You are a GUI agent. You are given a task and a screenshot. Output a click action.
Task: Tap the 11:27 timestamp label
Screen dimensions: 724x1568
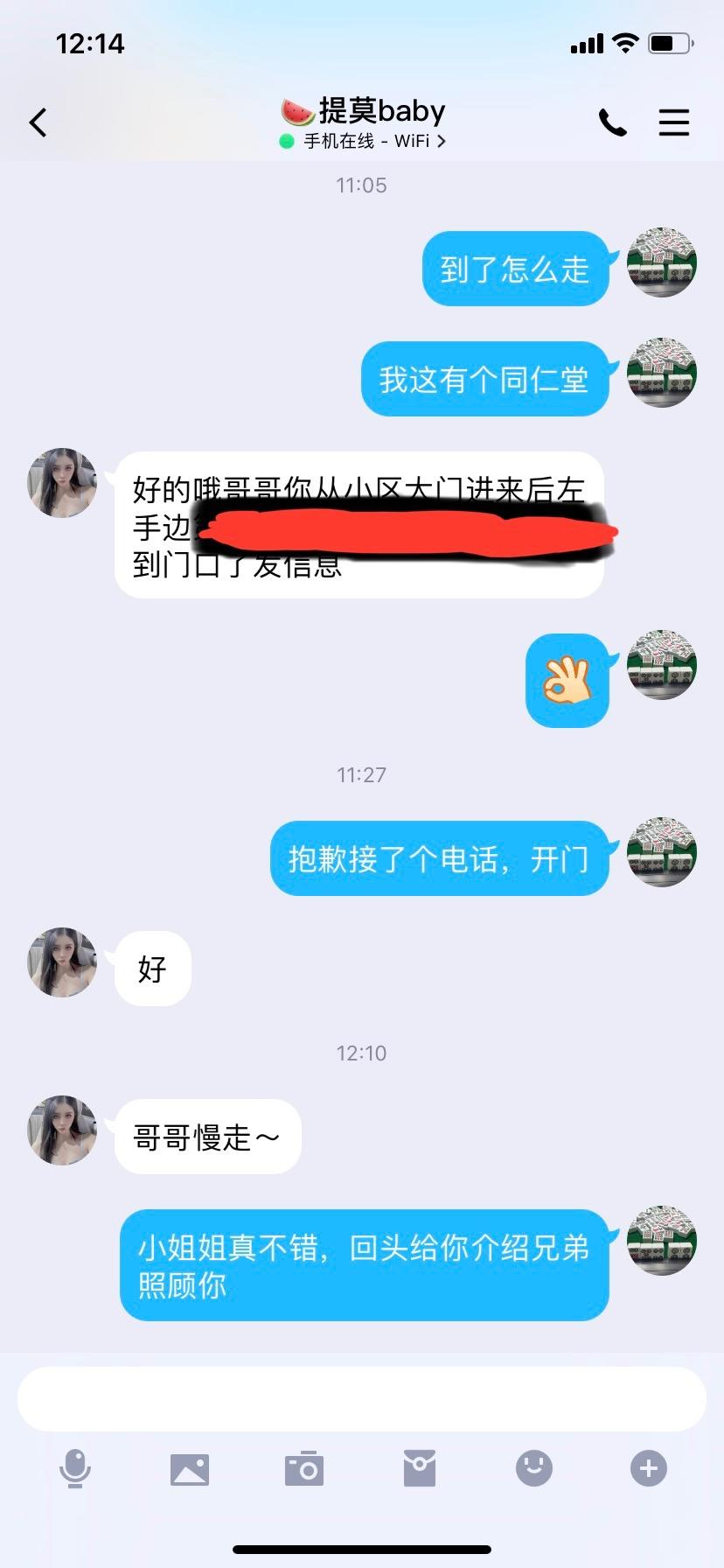362,773
